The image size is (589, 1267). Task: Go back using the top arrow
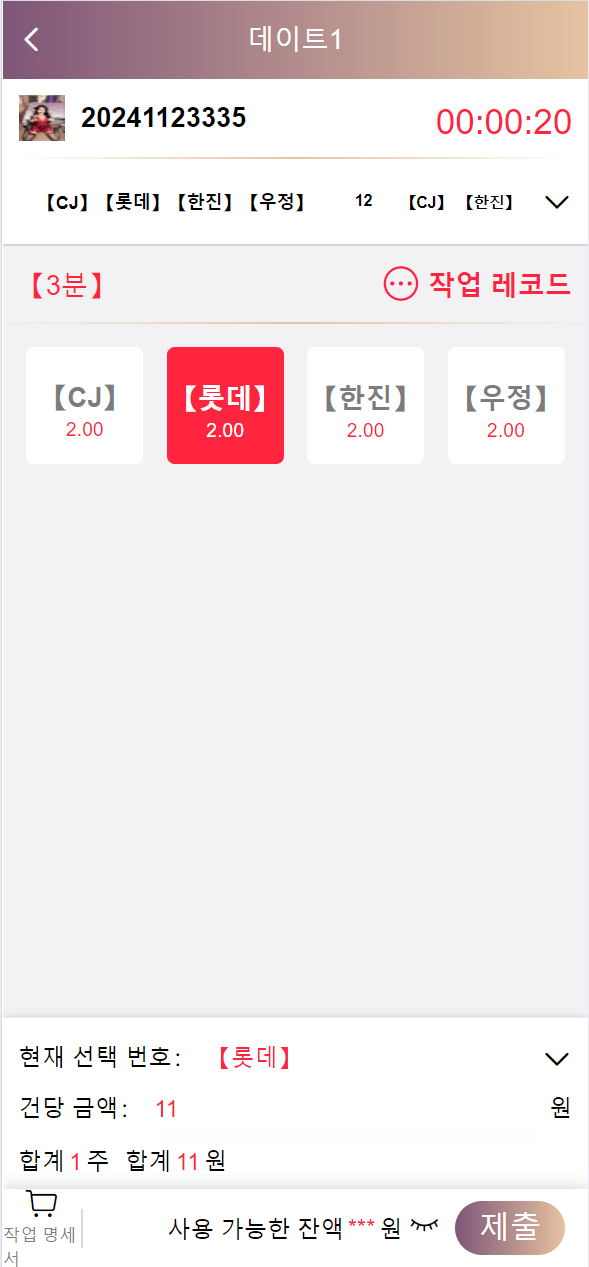point(32,39)
